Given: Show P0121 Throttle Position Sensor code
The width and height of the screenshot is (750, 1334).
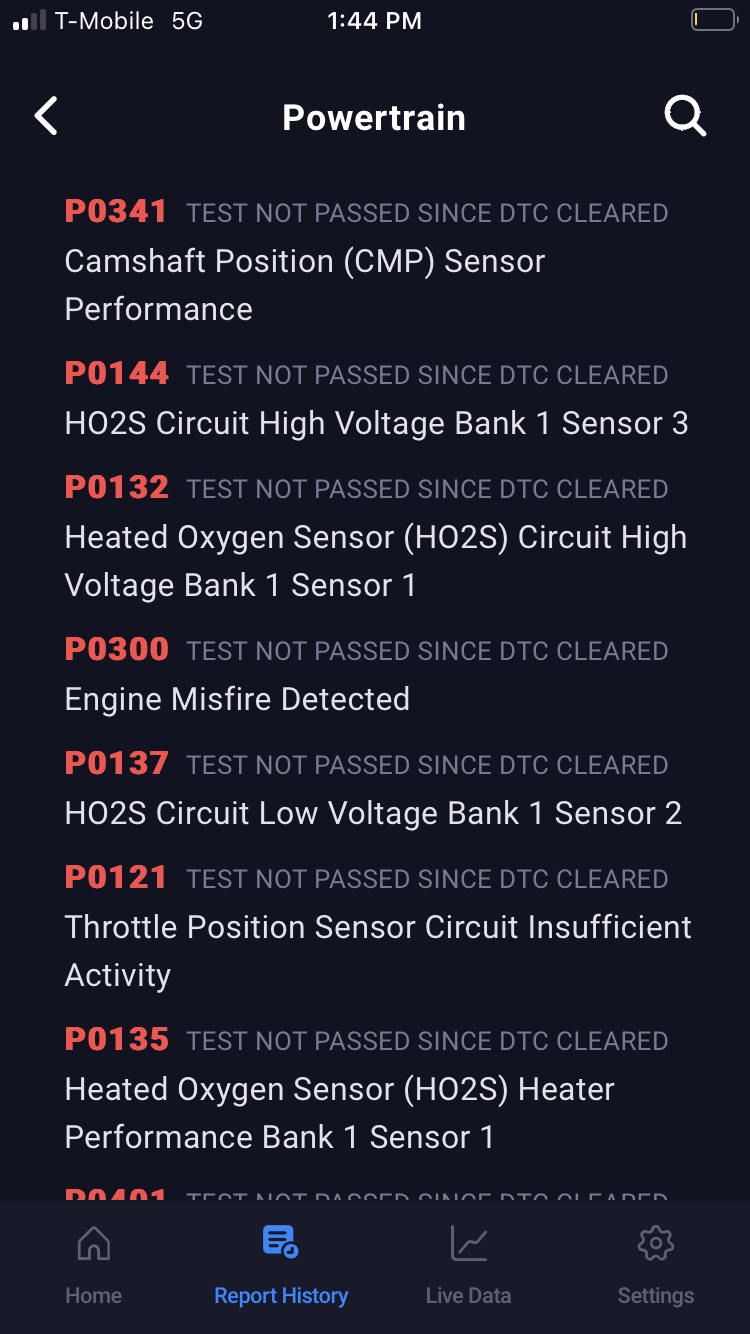Looking at the screenshot, I should (x=377, y=928).
